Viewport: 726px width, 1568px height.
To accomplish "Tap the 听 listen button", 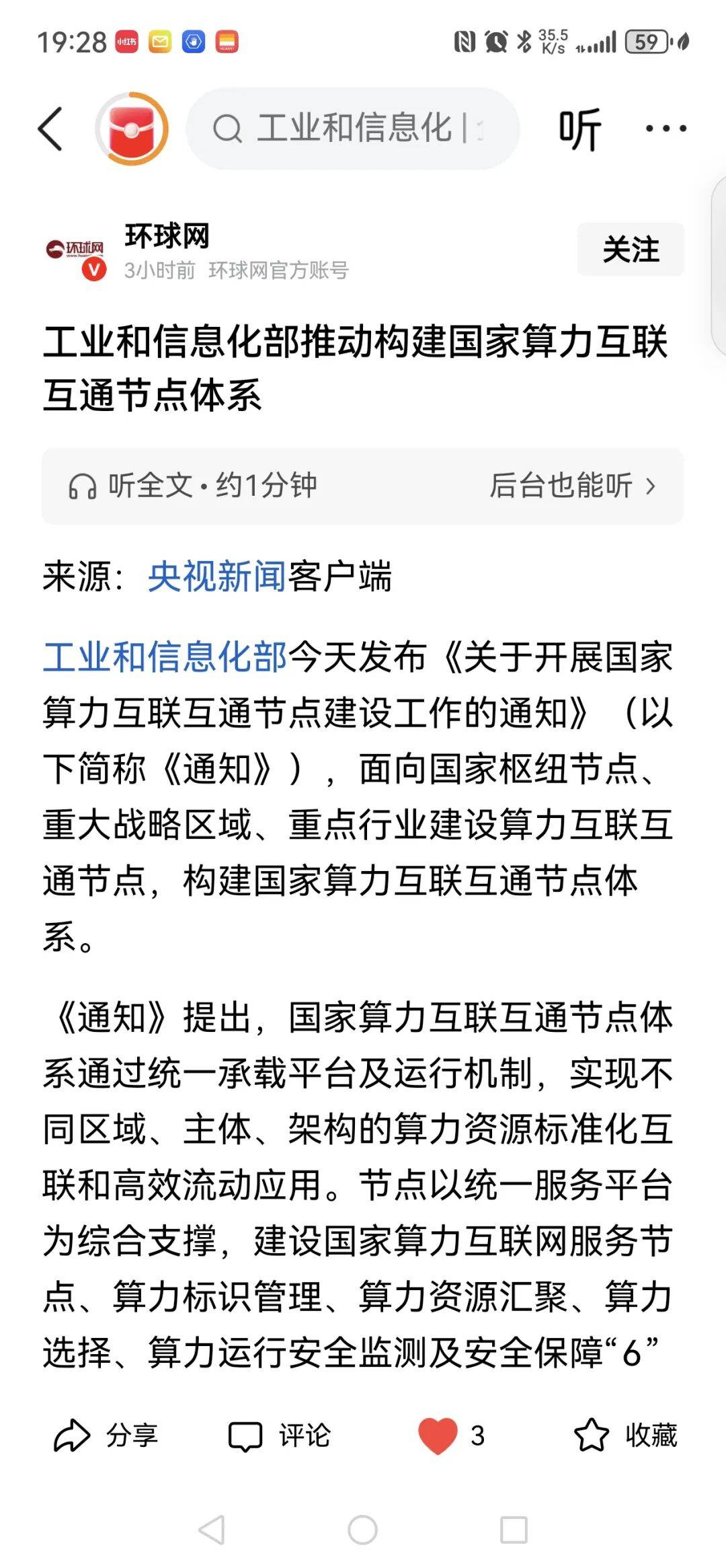I will coord(579,128).
